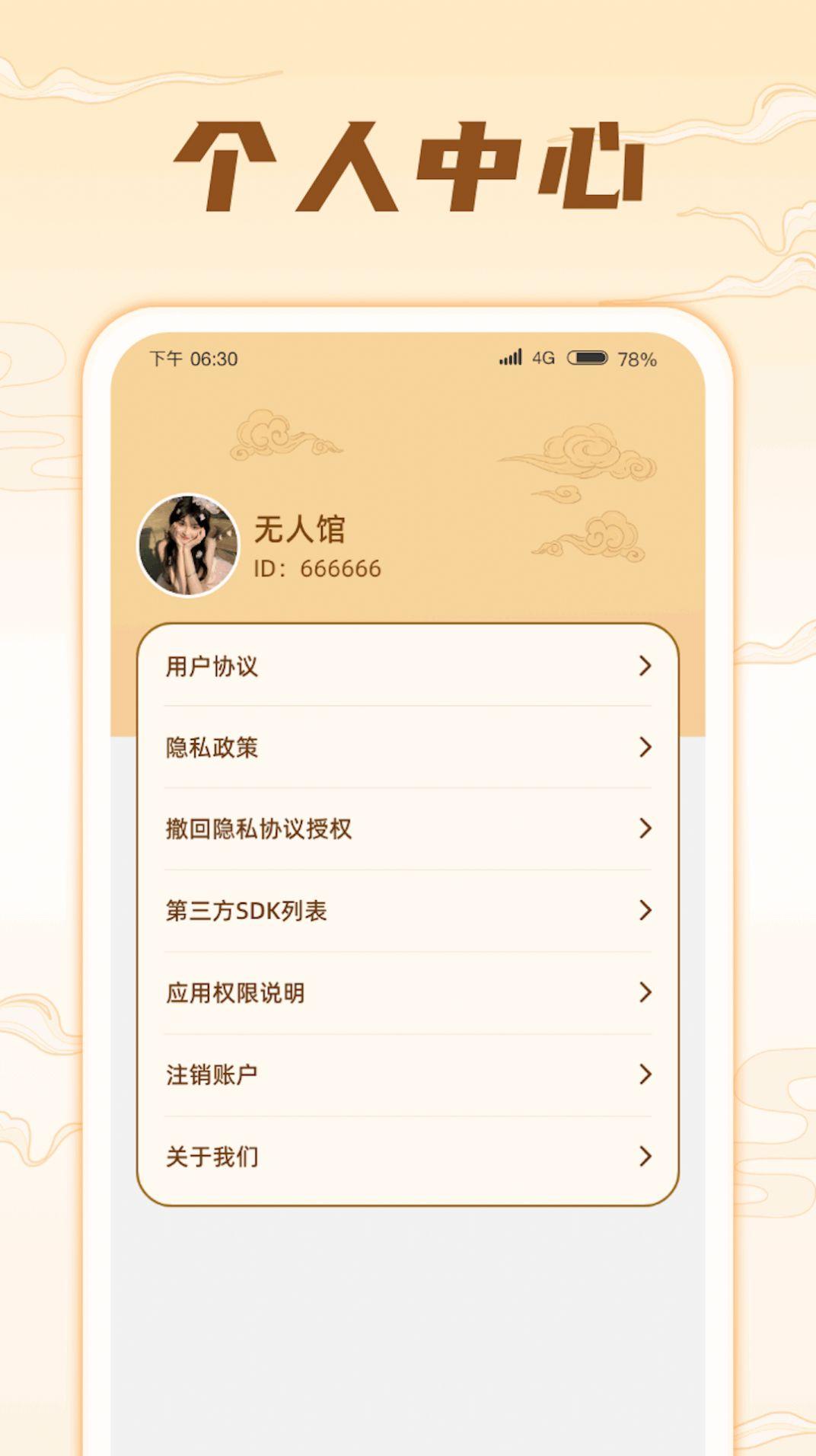Click the battery icon in status bar
Viewport: 816px width, 1456px height.
point(587,358)
